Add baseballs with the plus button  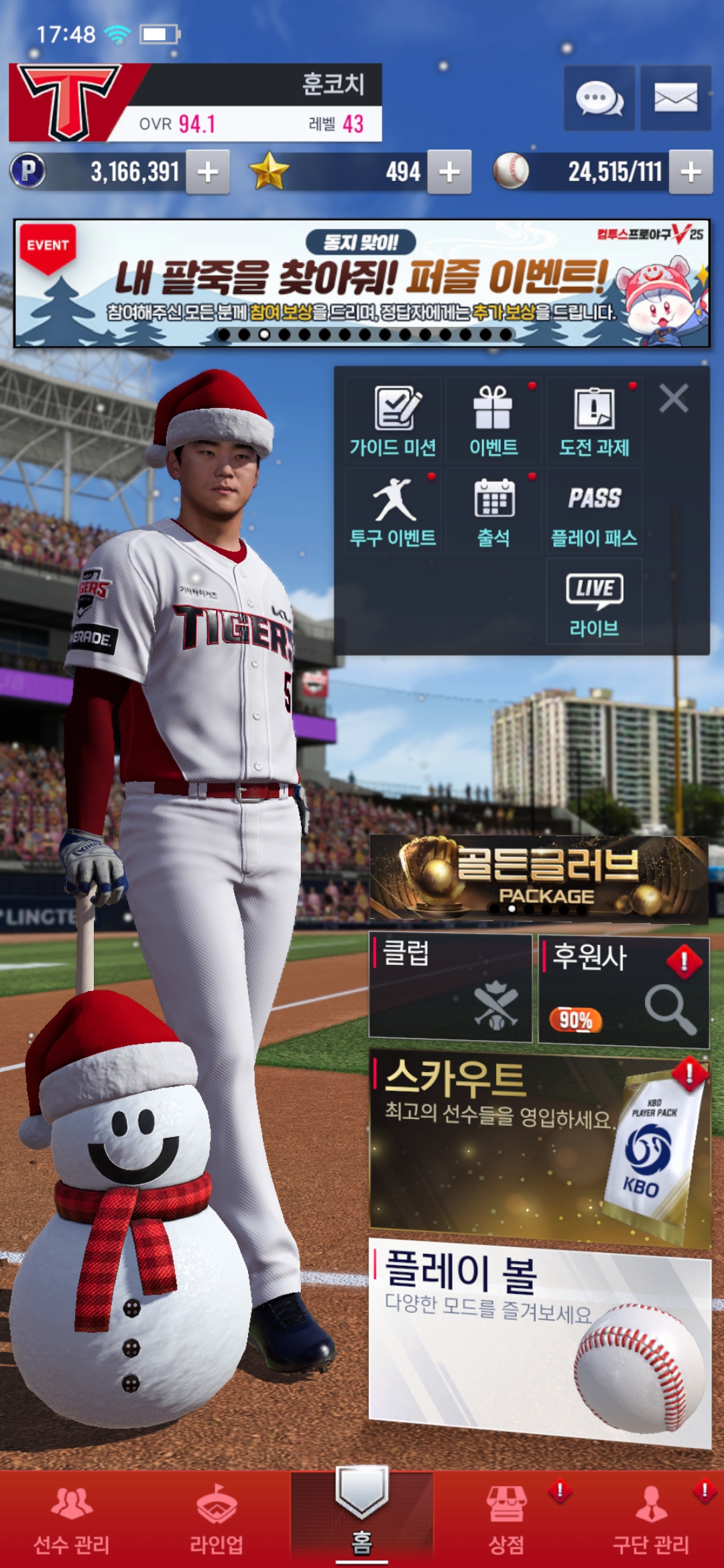pos(690,172)
